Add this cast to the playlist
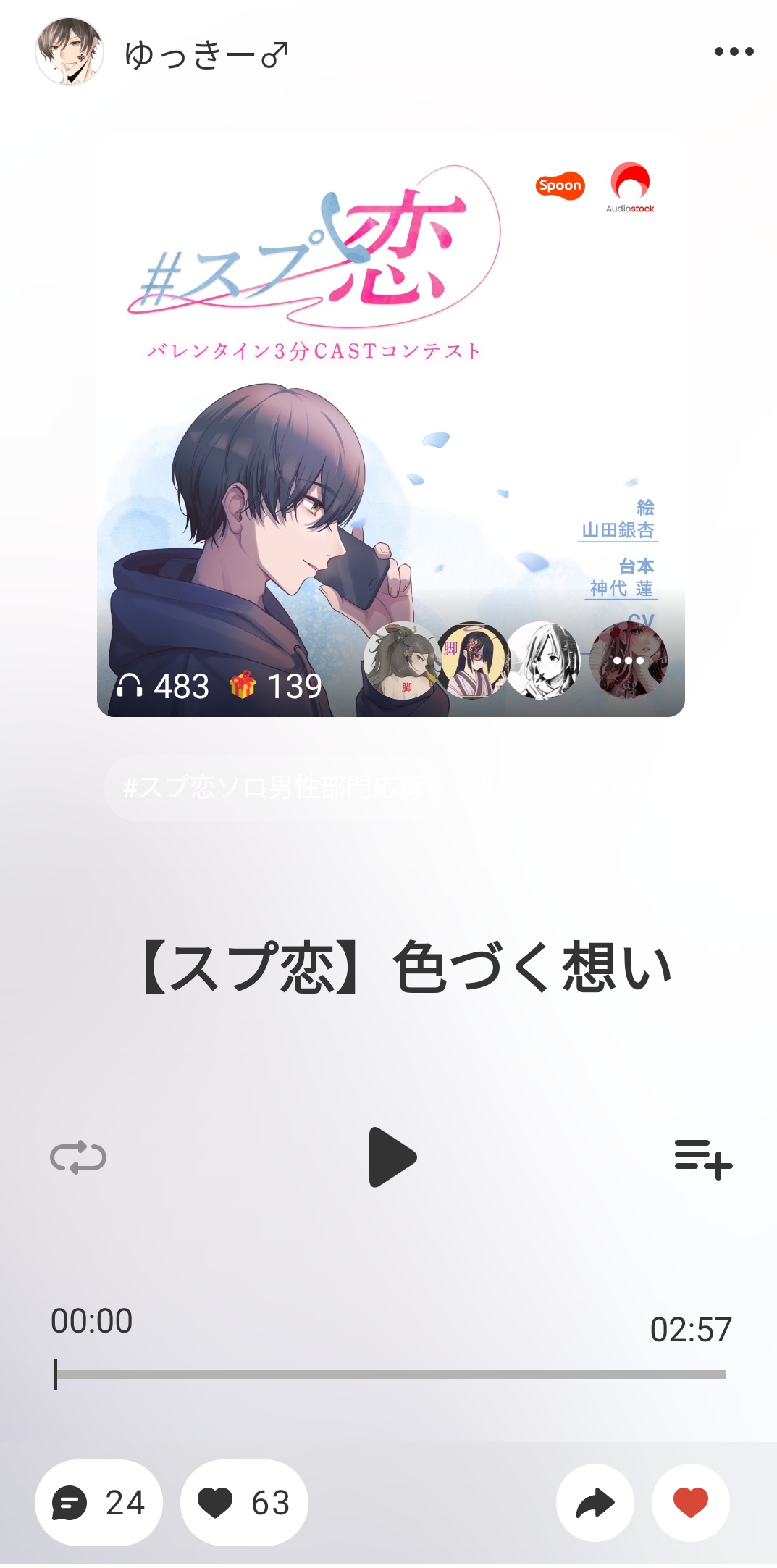 click(x=702, y=1158)
